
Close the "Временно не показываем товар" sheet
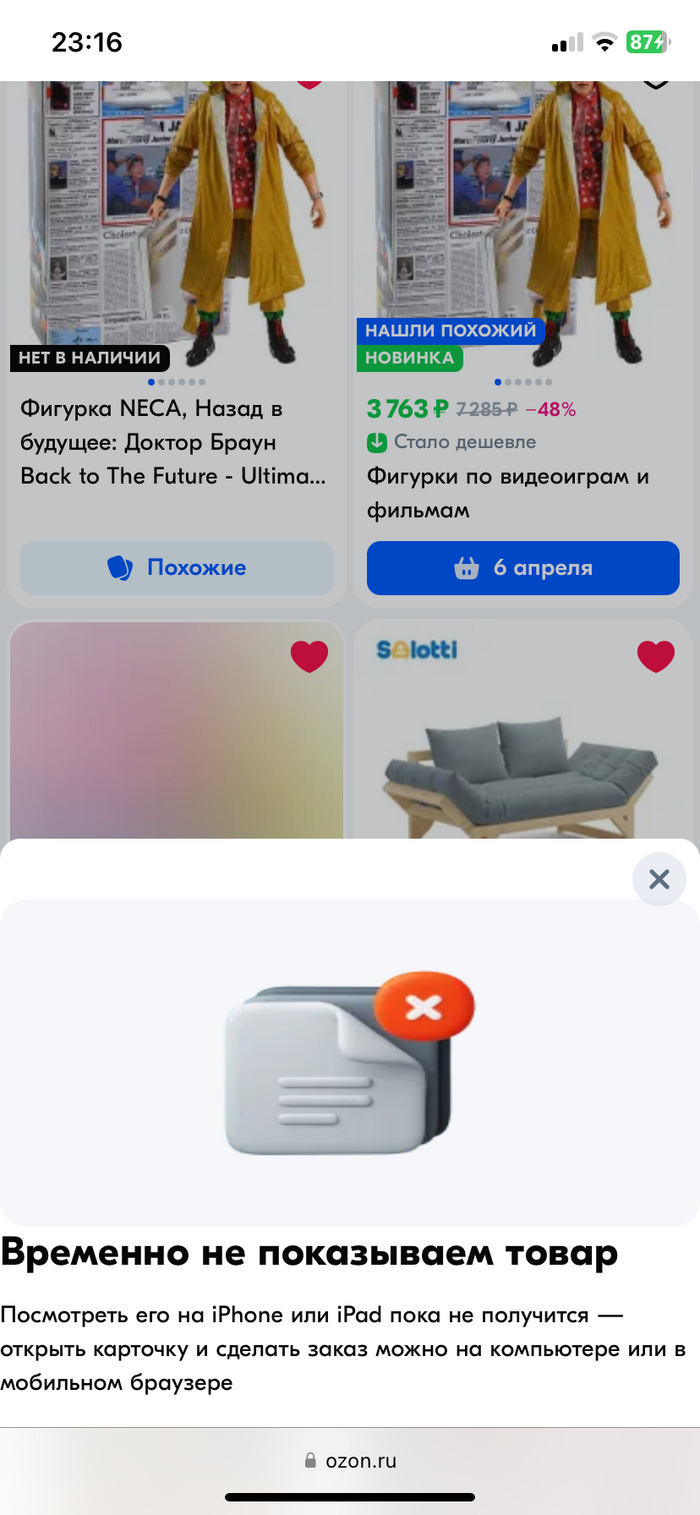[x=659, y=879]
